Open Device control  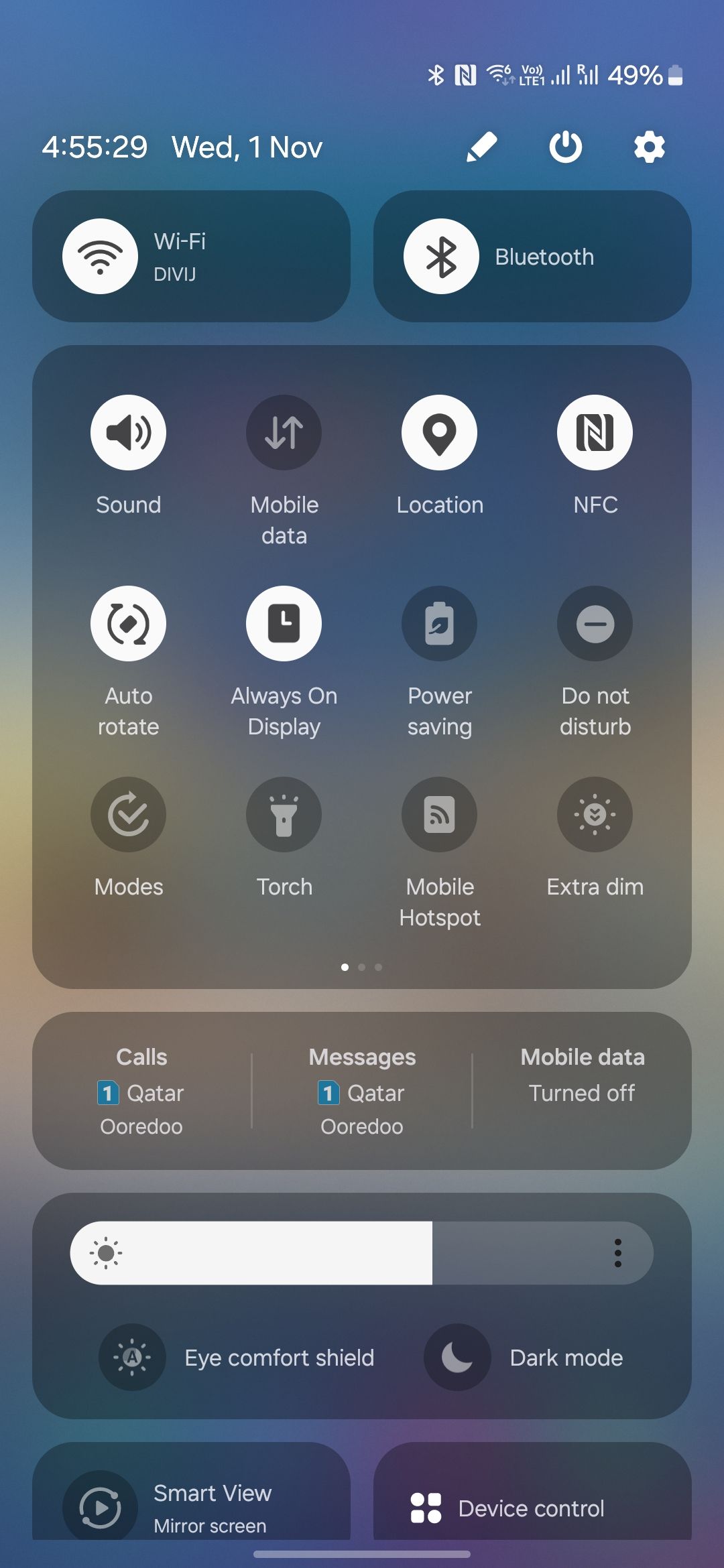pos(532,1508)
